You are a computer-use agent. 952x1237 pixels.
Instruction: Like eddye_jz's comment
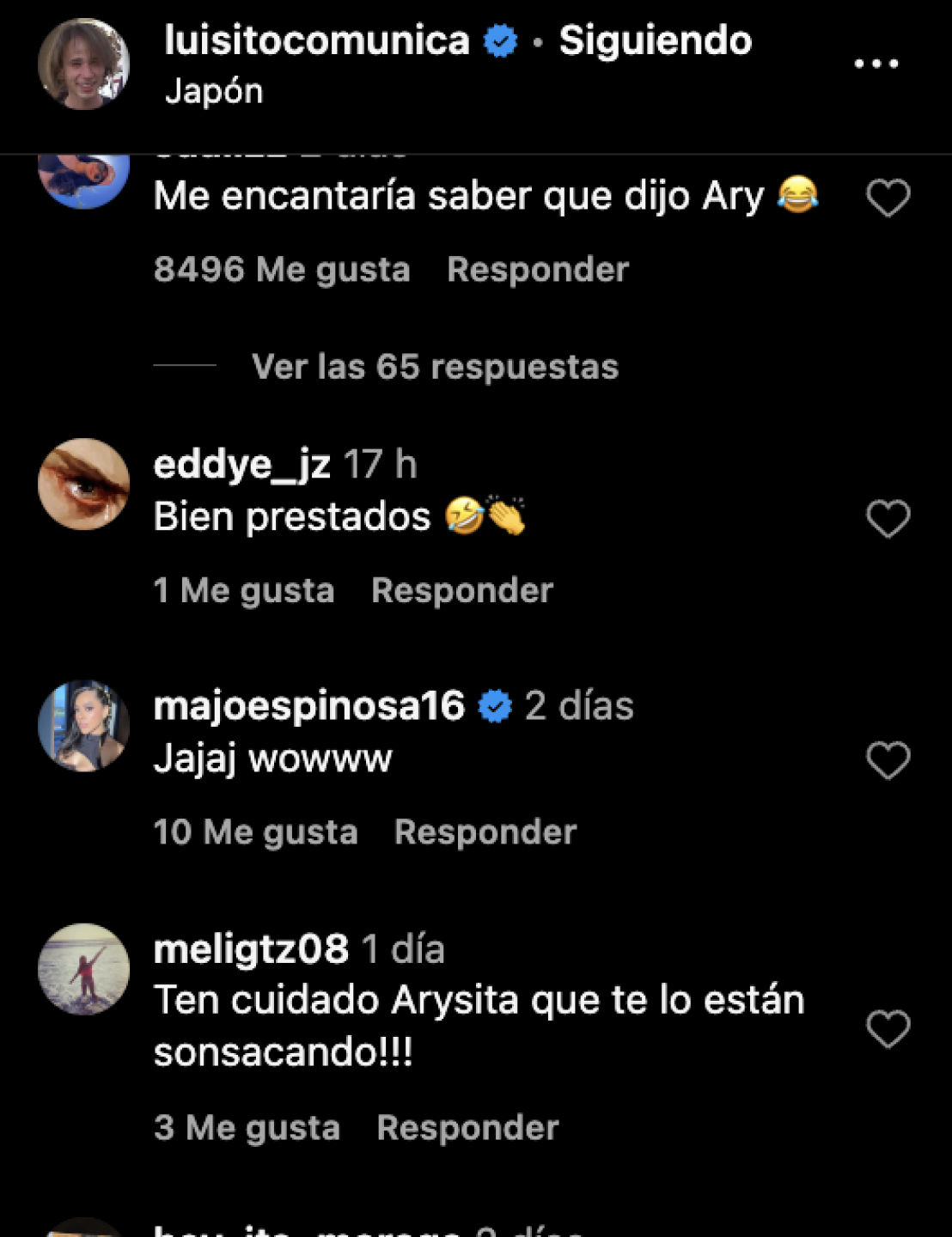888,519
